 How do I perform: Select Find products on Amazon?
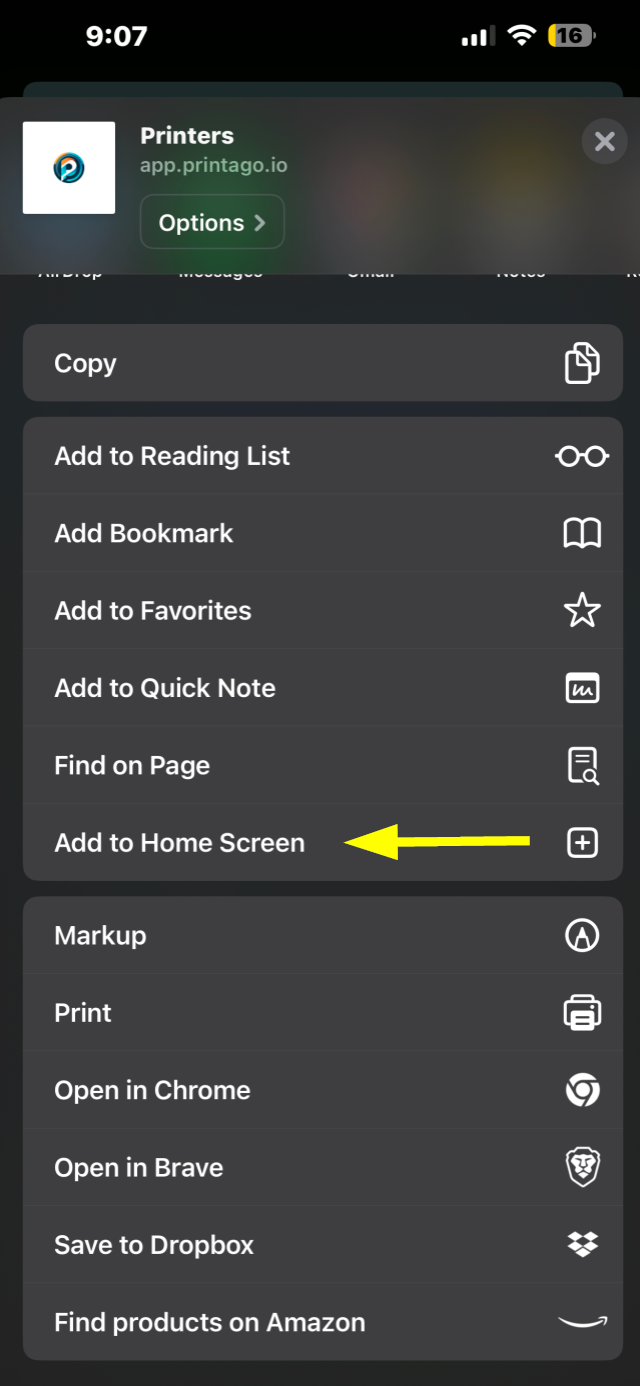(322, 1322)
